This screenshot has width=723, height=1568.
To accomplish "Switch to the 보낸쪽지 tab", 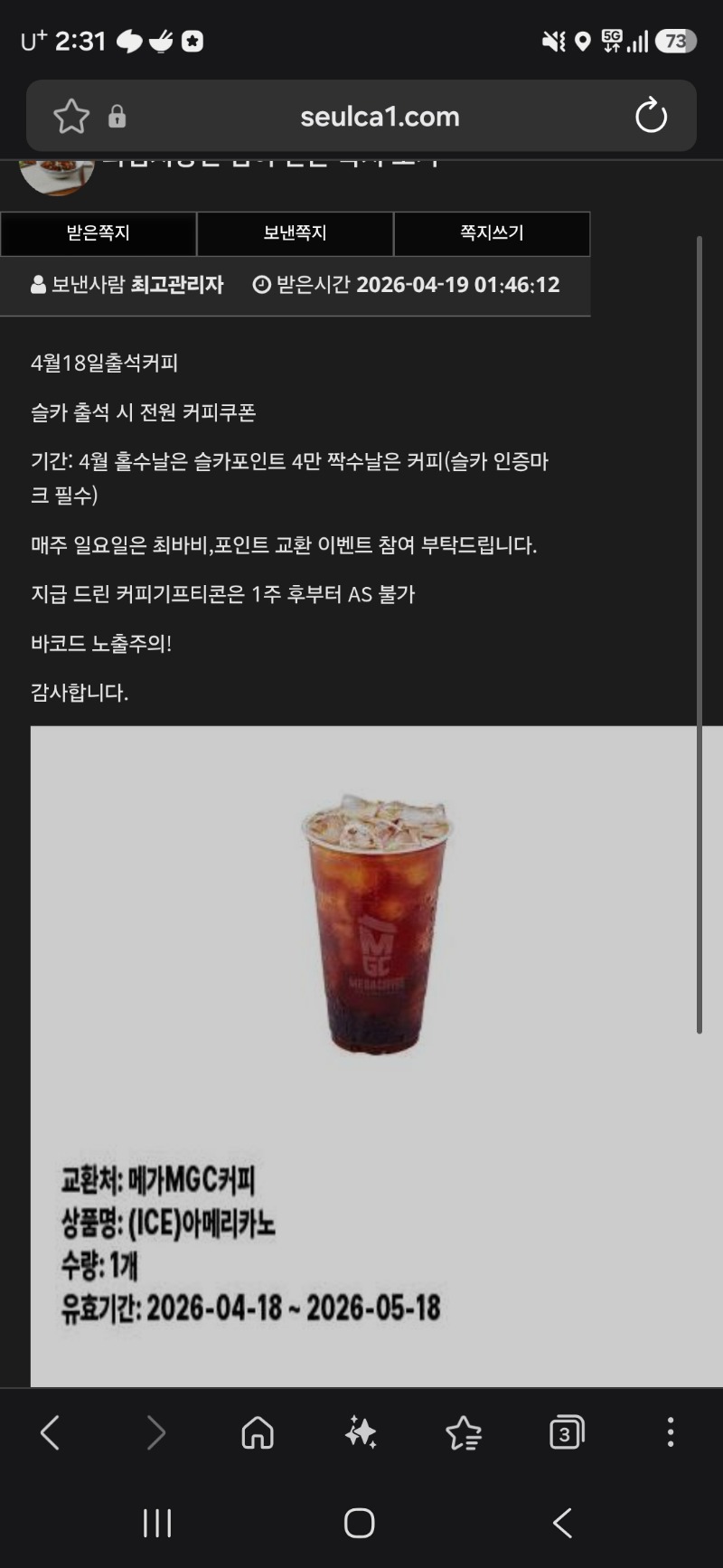I will pos(295,233).
